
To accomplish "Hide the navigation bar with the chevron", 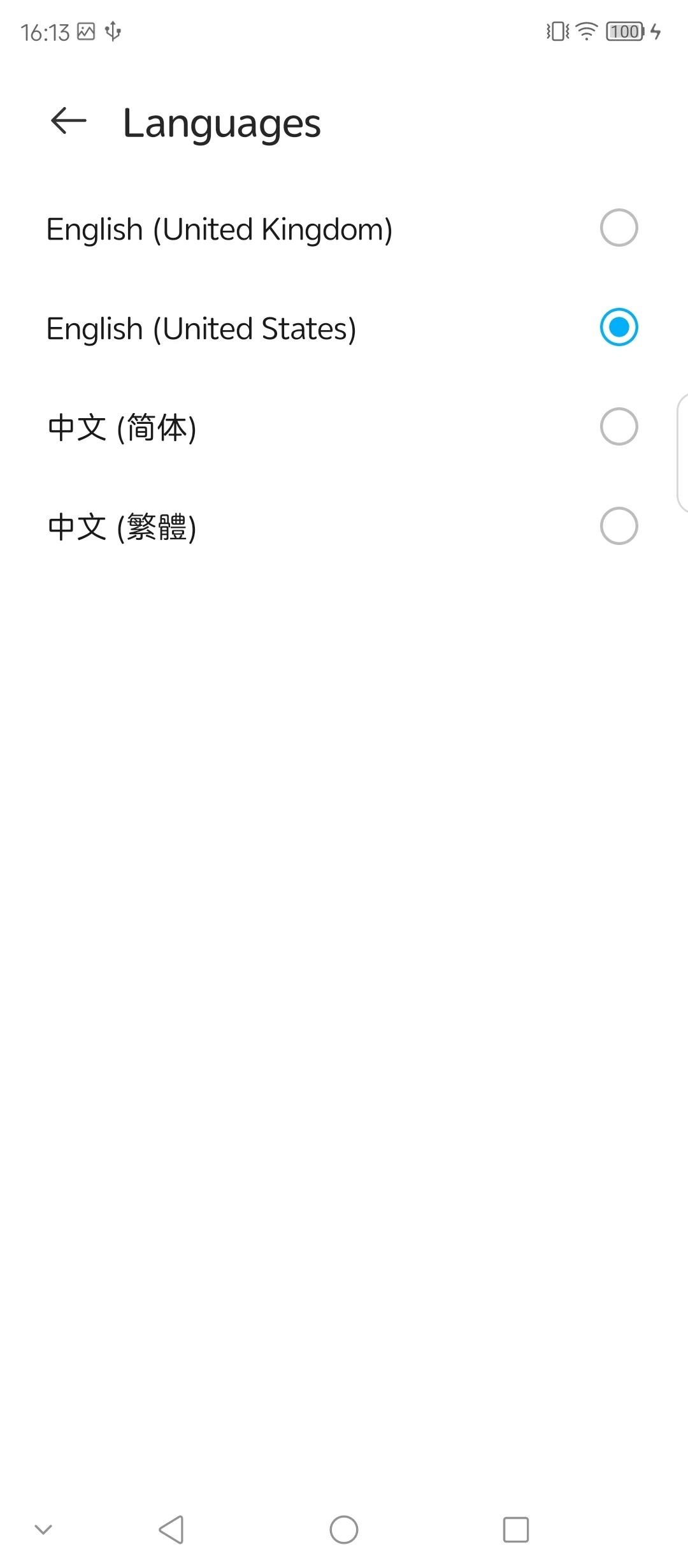I will (x=43, y=1529).
